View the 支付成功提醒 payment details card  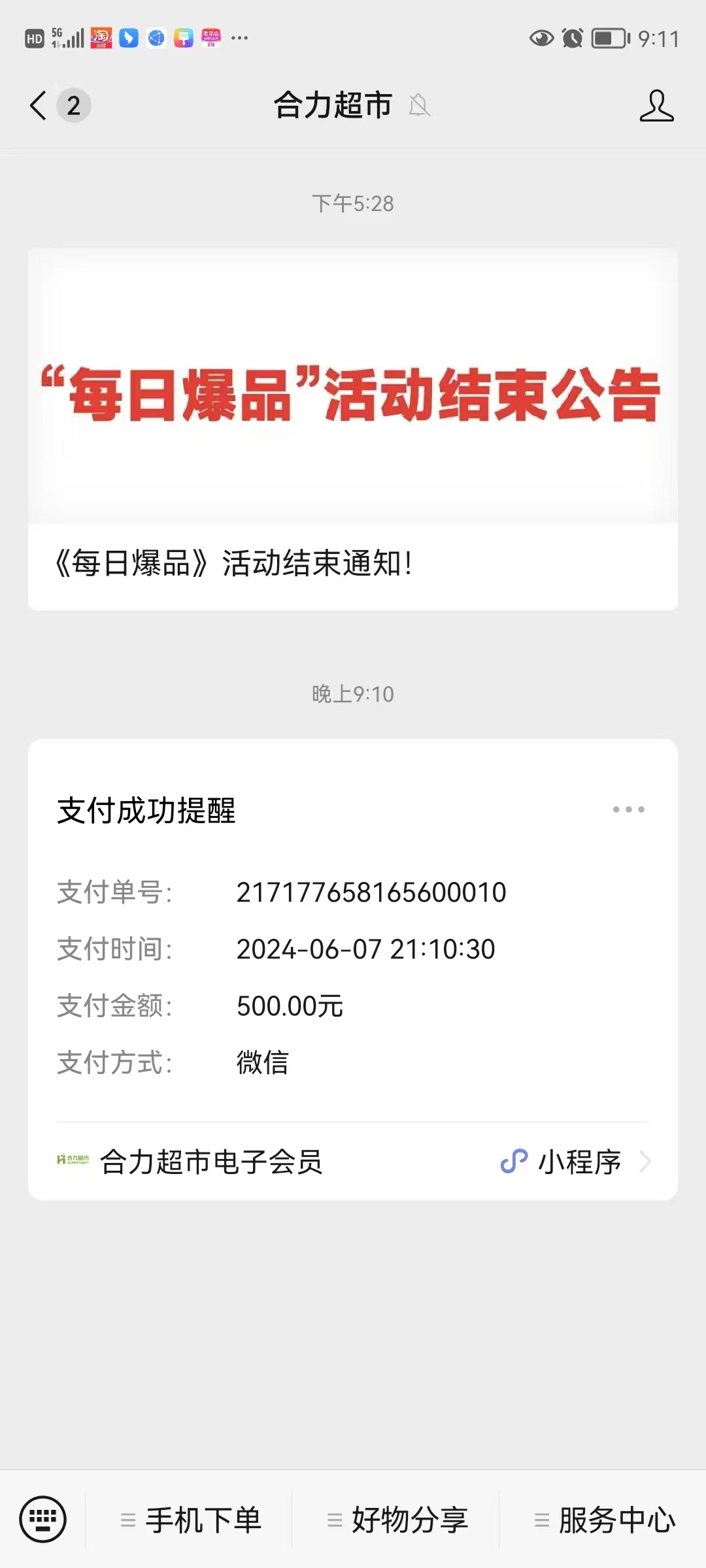click(x=352, y=947)
